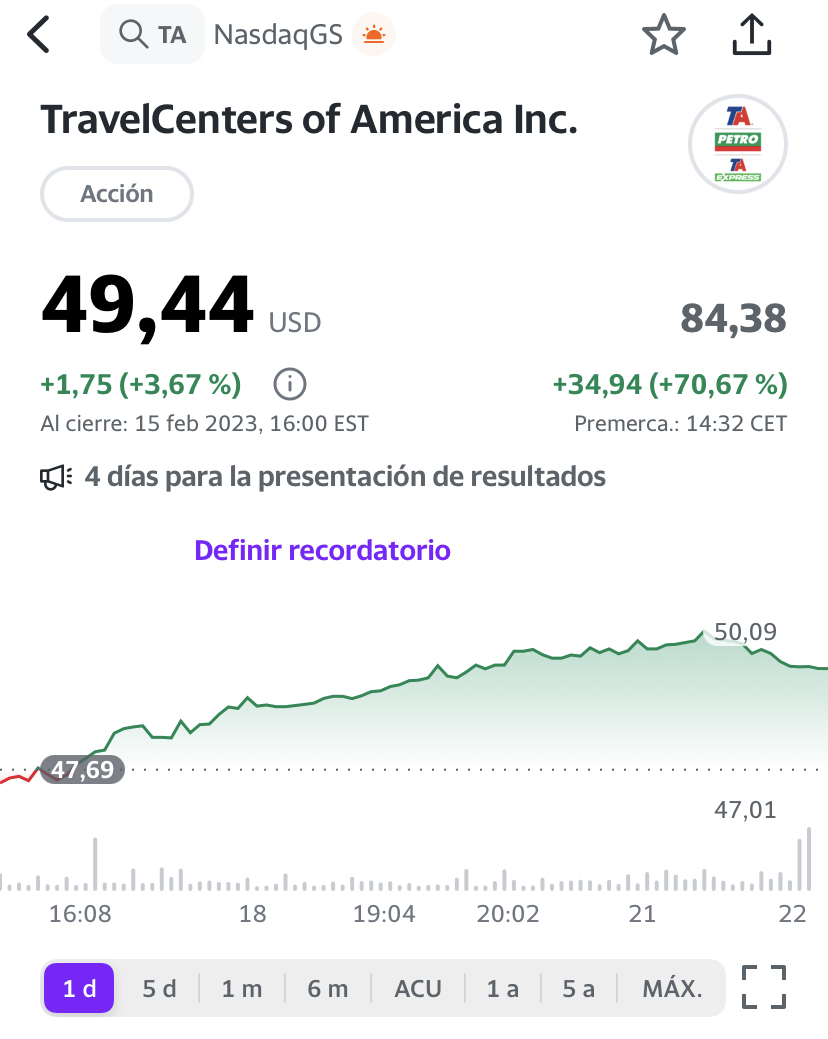Switch chart to 1 a range
Image resolution: width=828 pixels, height=1039 pixels.
pyautogui.click(x=503, y=989)
